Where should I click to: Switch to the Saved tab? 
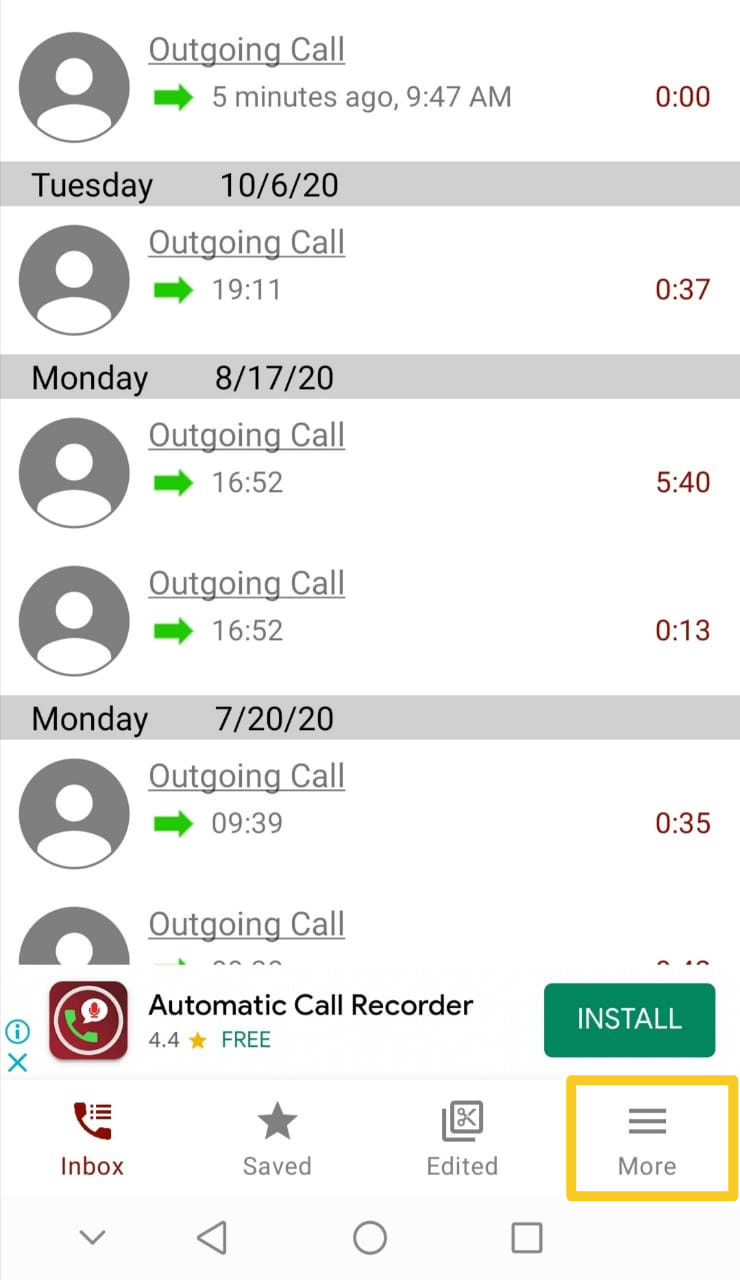coord(277,1139)
